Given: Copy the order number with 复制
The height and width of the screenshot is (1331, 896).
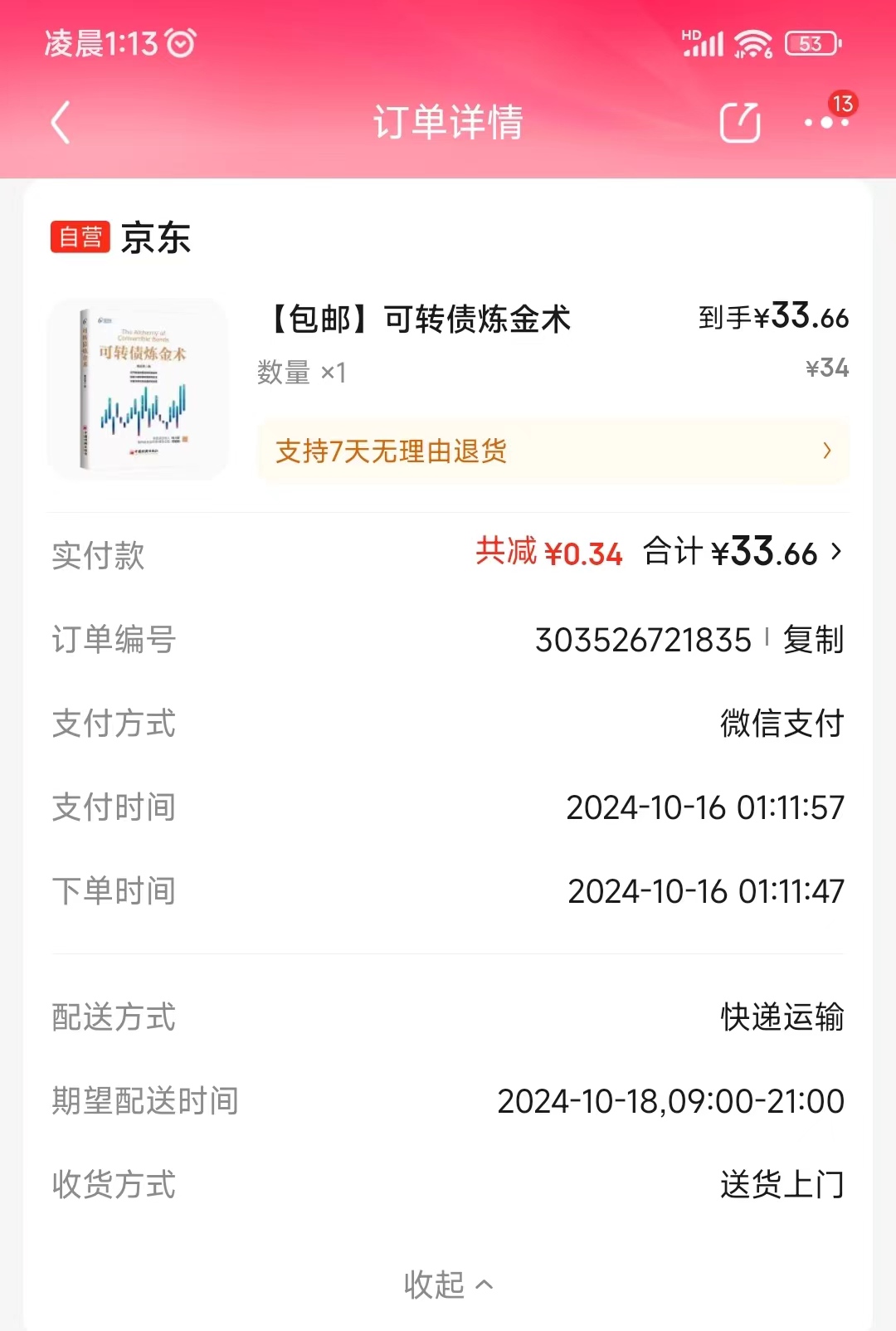Looking at the screenshot, I should [x=813, y=640].
